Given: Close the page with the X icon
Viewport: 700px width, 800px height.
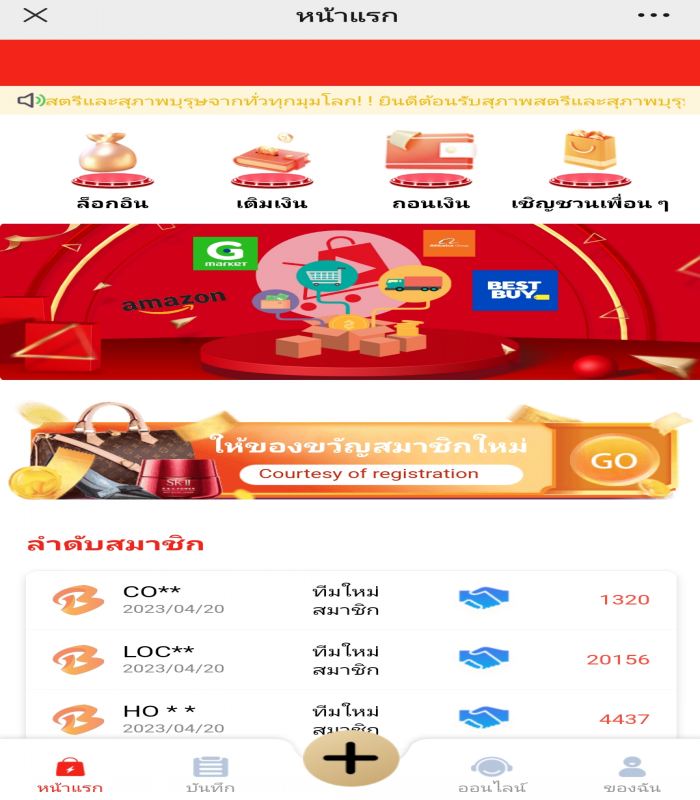Looking at the screenshot, I should tap(35, 15).
